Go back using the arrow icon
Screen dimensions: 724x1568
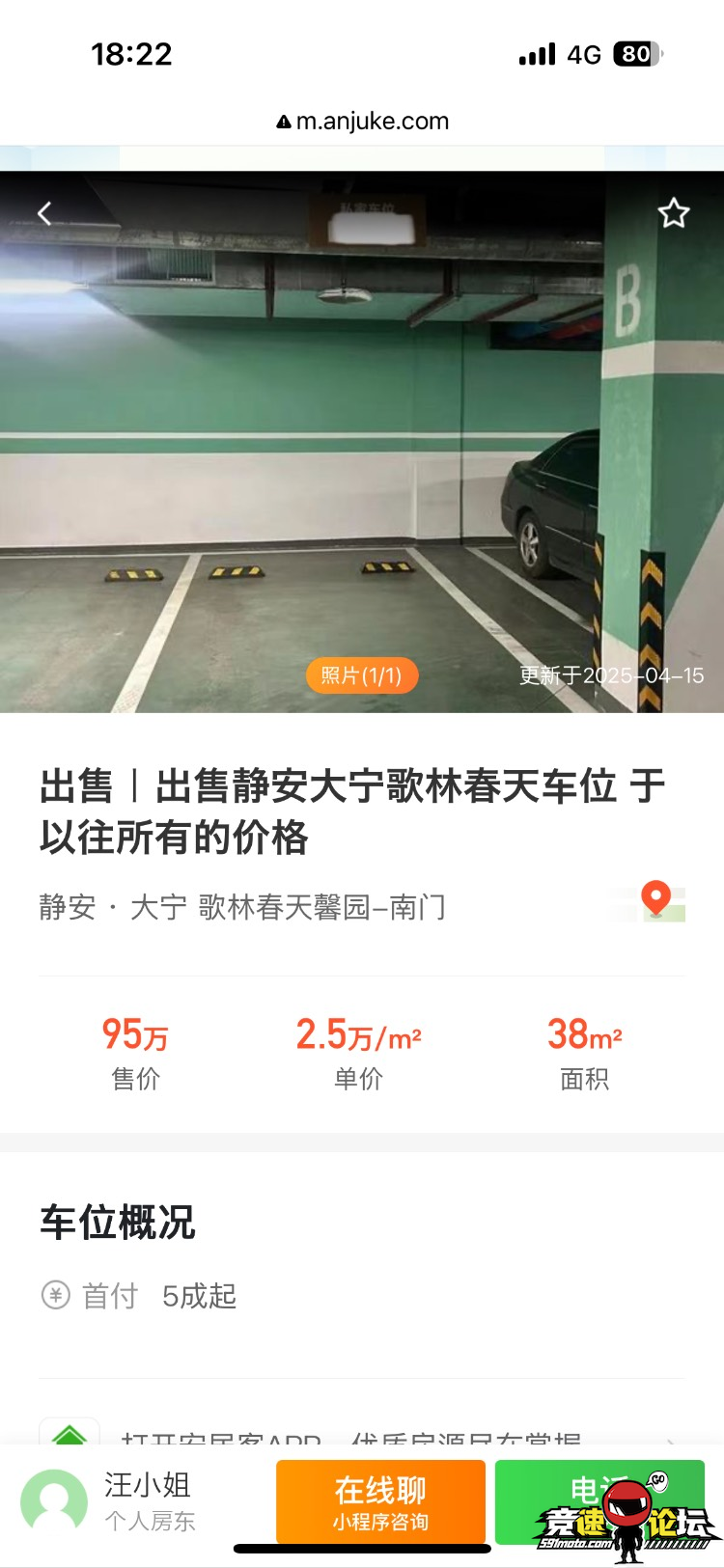point(44,213)
